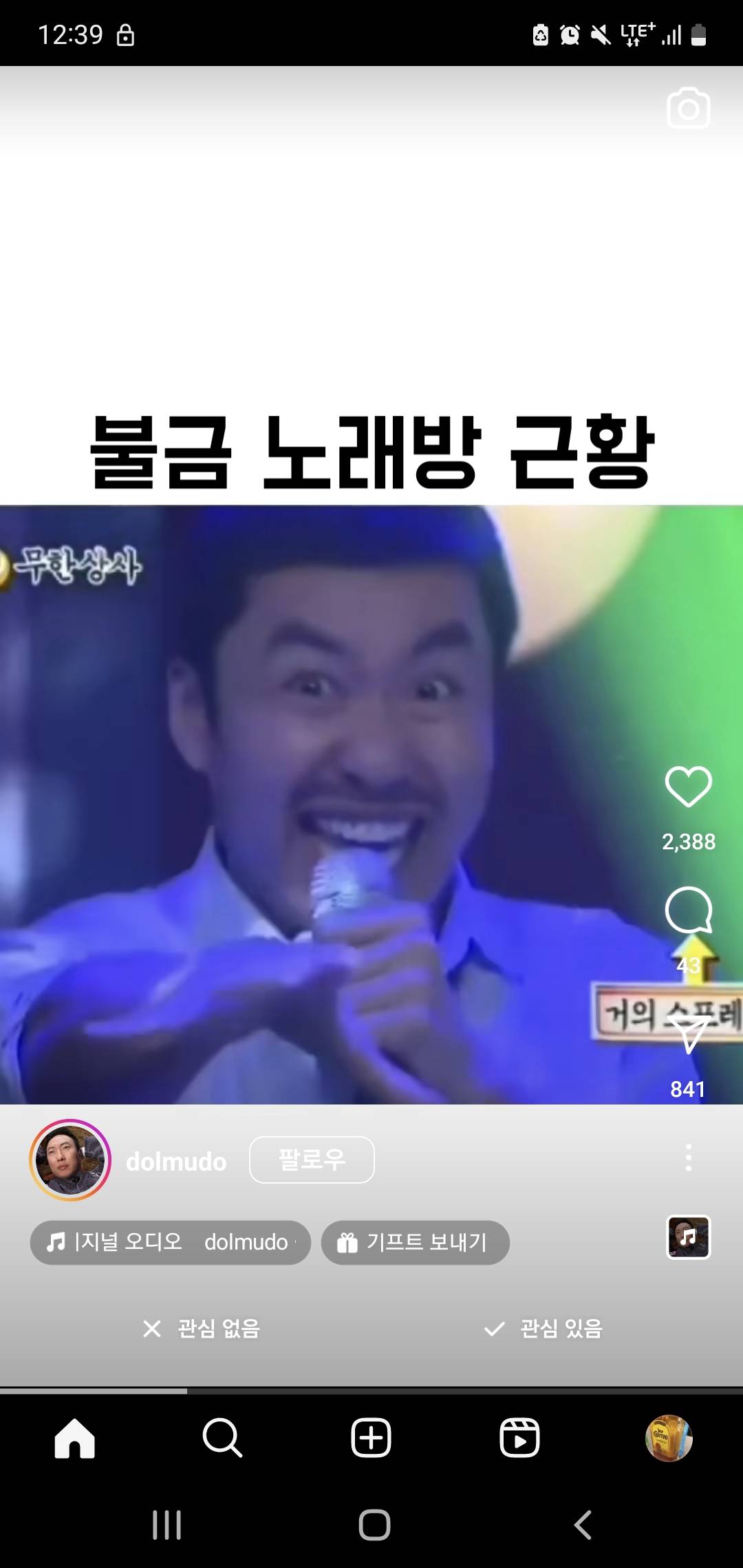Open the audio thumbnail with music note
Screen dimensions: 743x1568
click(688, 1237)
